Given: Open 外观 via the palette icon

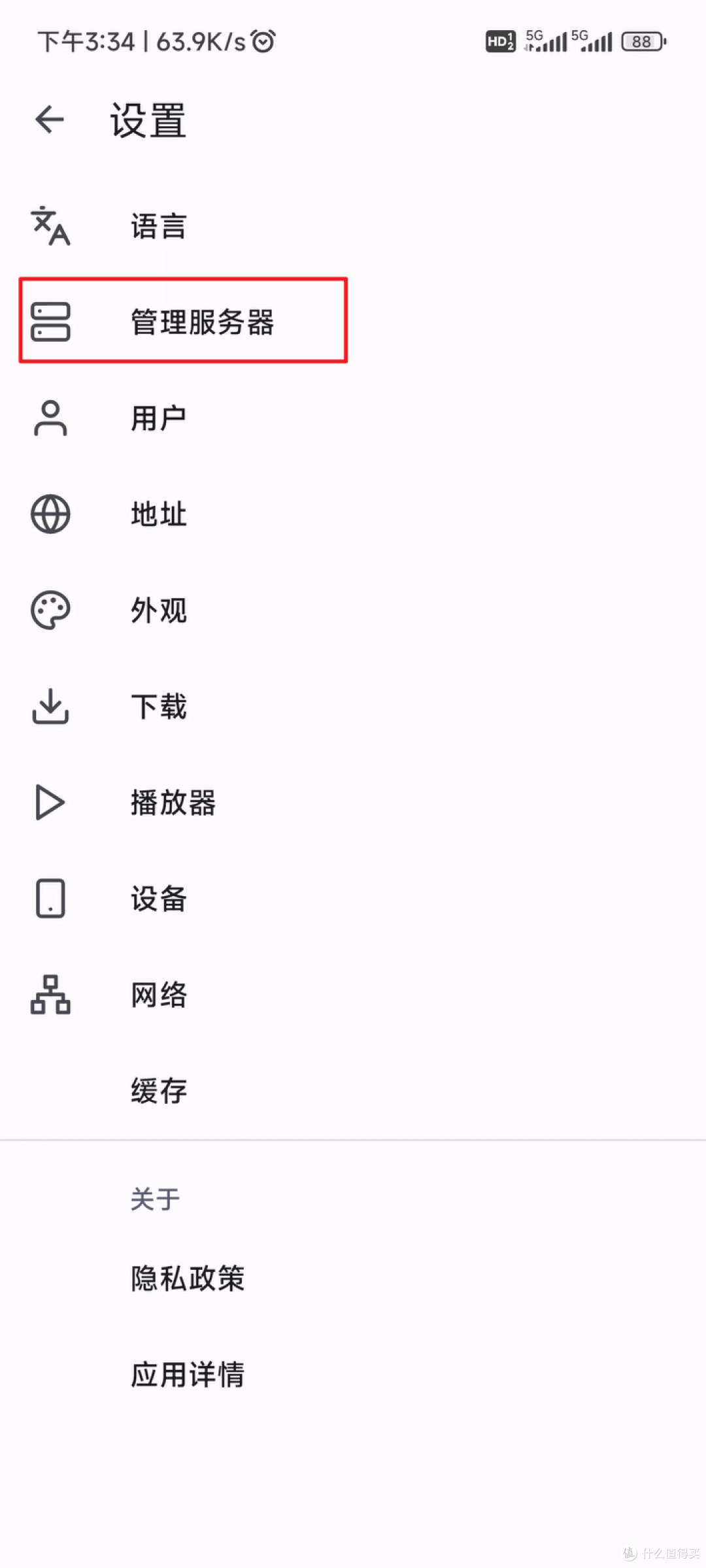Looking at the screenshot, I should pos(50,609).
